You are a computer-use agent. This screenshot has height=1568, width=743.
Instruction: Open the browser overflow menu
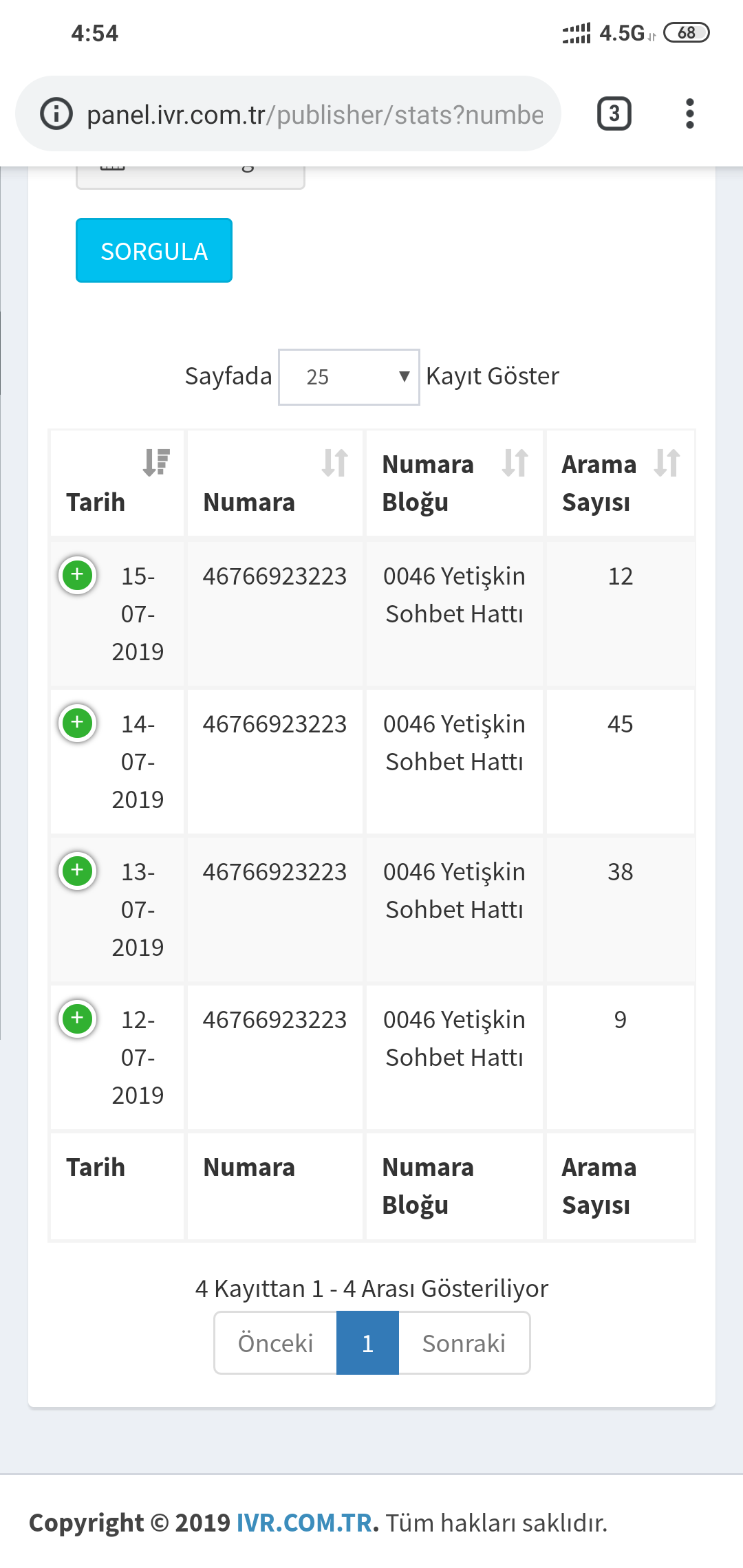coord(690,114)
